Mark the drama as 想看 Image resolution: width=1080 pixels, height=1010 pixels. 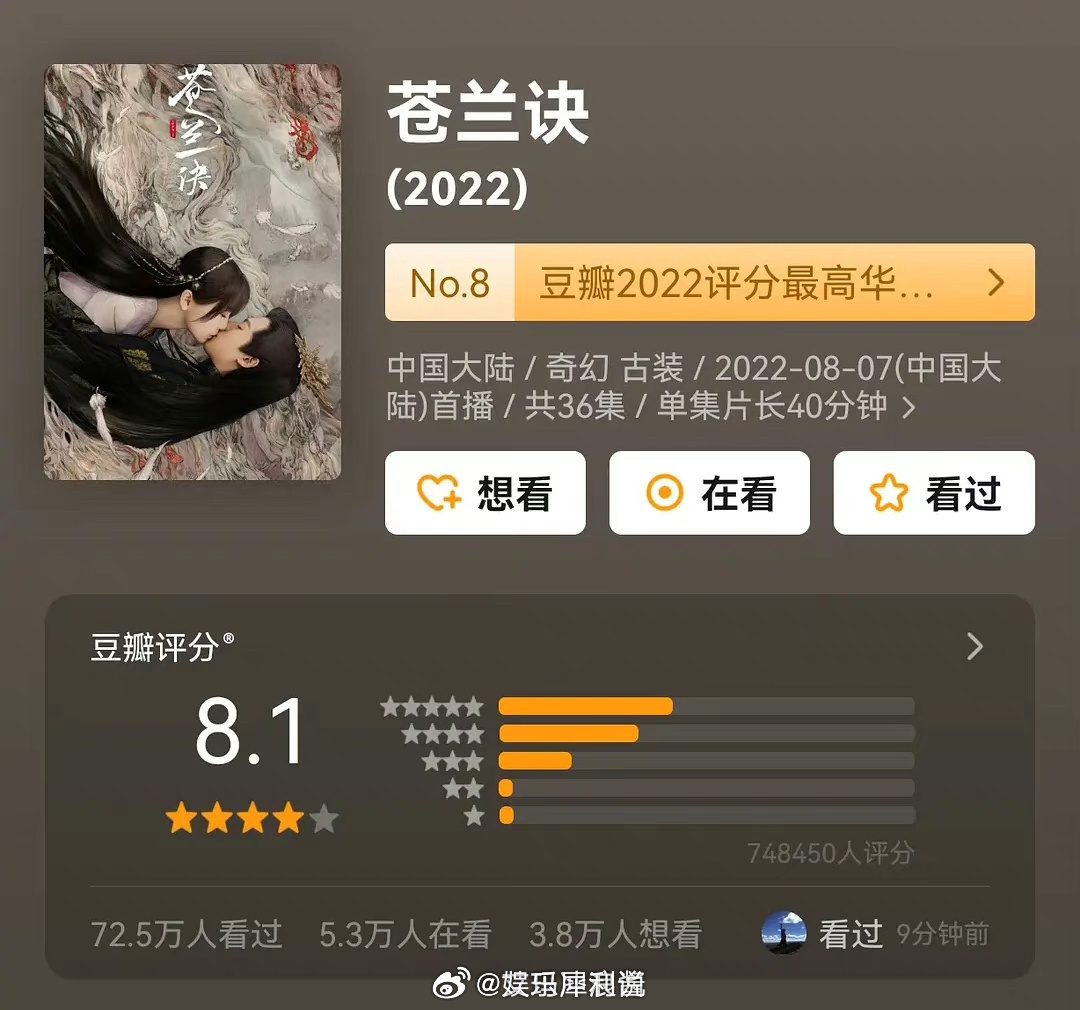(485, 493)
